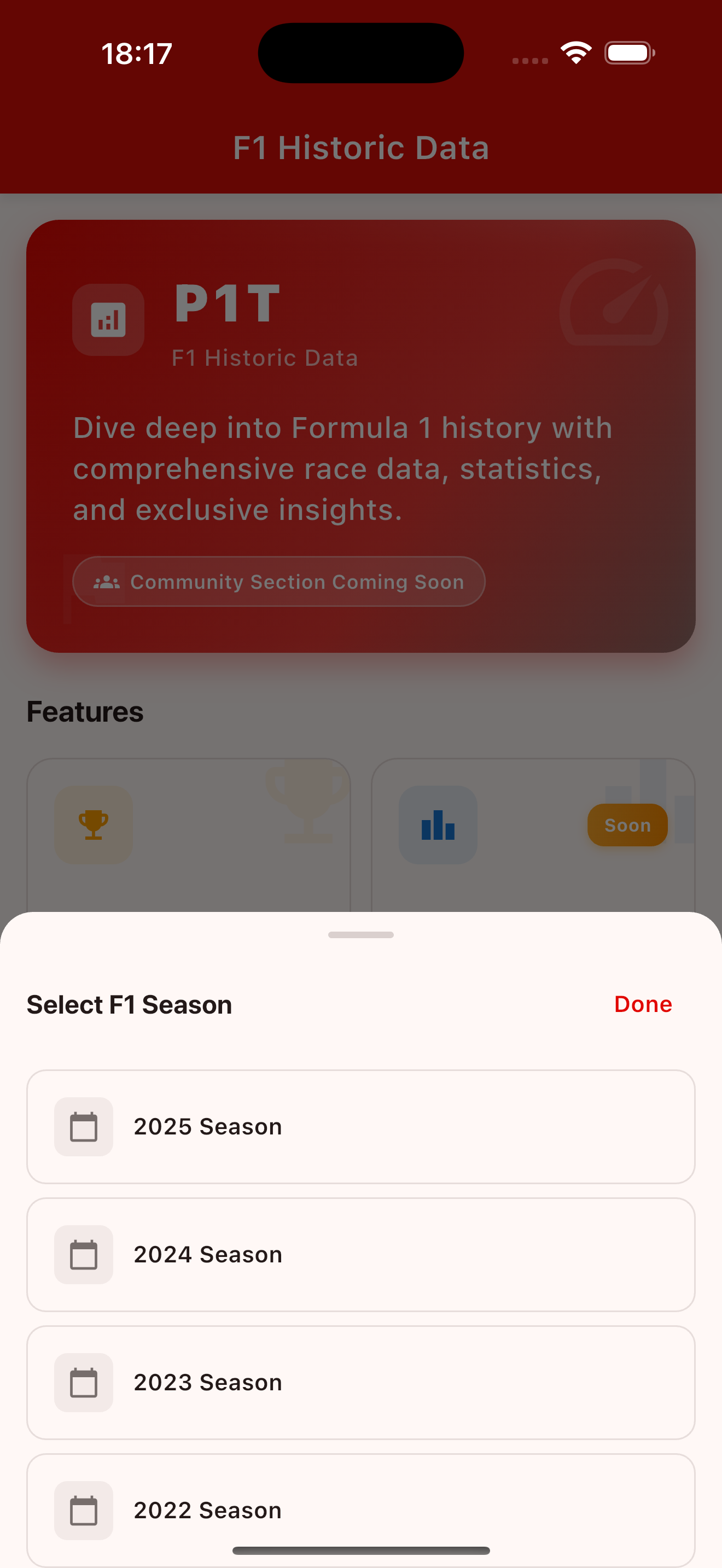The image size is (722, 1568).
Task: Open the Select F1 Season sheet header
Action: (129, 1004)
